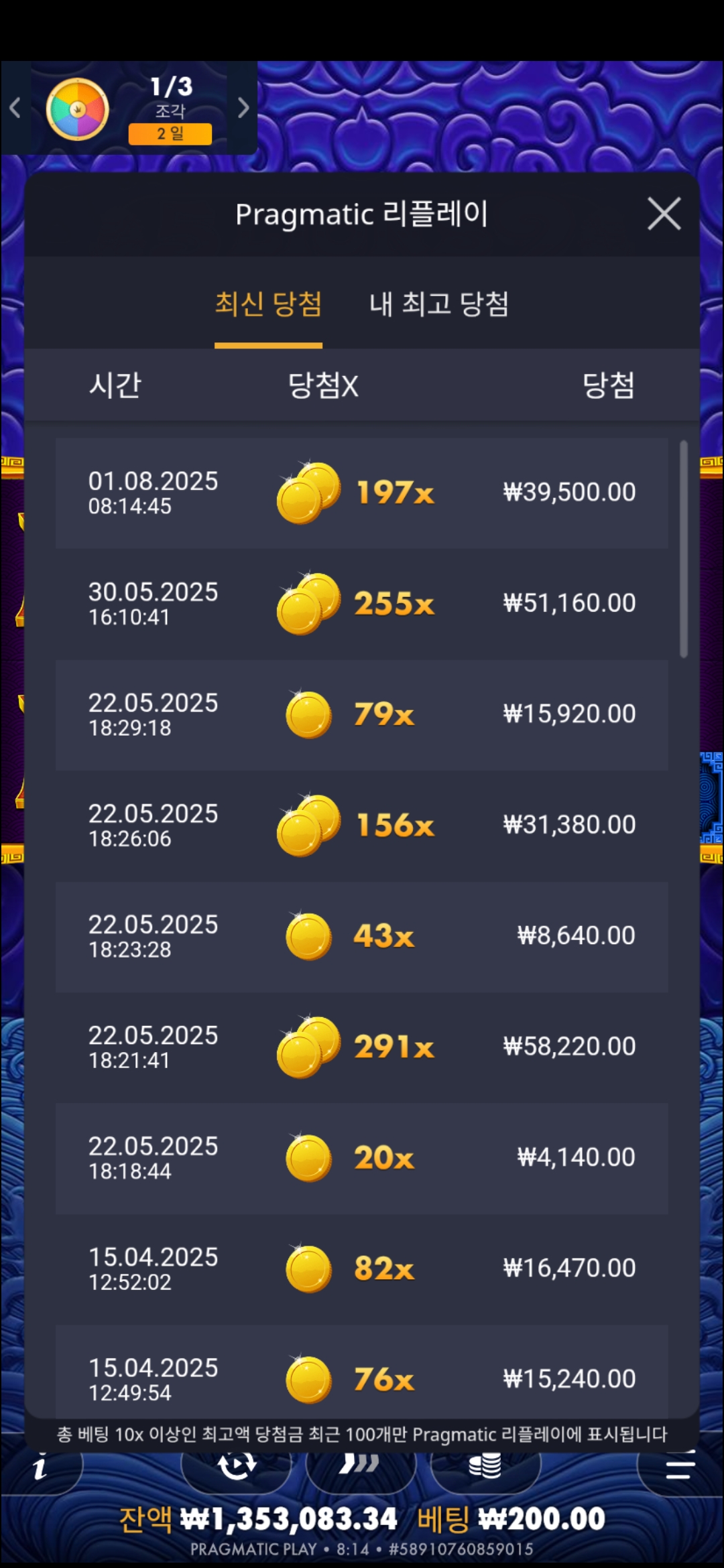Open the 156x win replay at 18:26:06
Image resolution: width=724 pixels, height=1568 pixels.
362,825
